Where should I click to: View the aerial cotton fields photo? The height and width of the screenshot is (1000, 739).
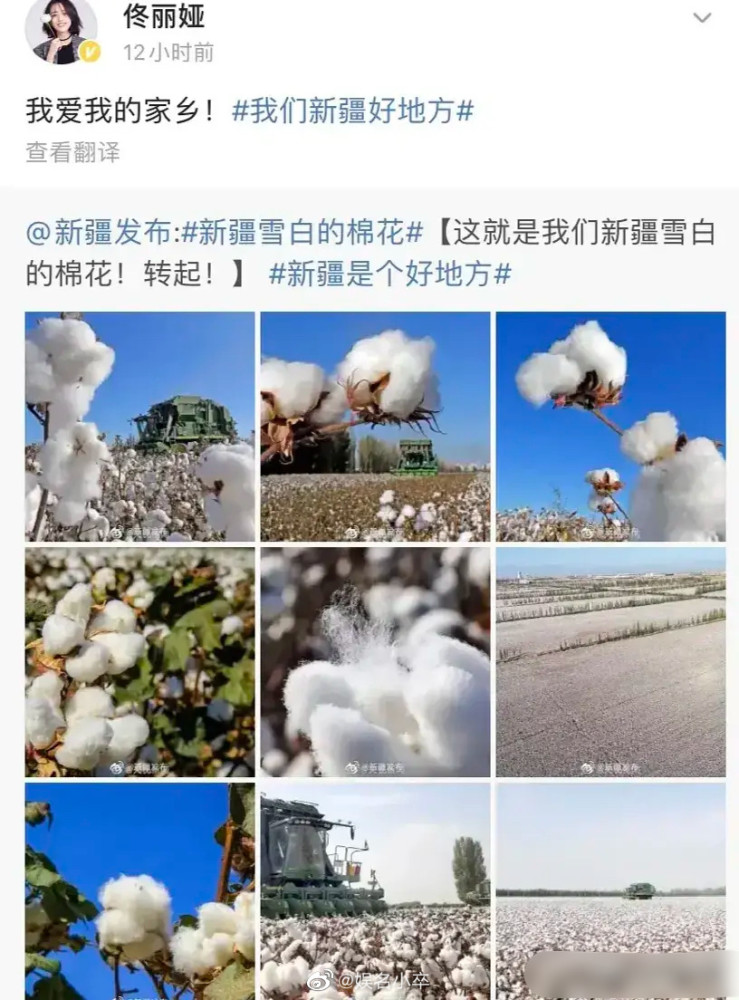611,662
